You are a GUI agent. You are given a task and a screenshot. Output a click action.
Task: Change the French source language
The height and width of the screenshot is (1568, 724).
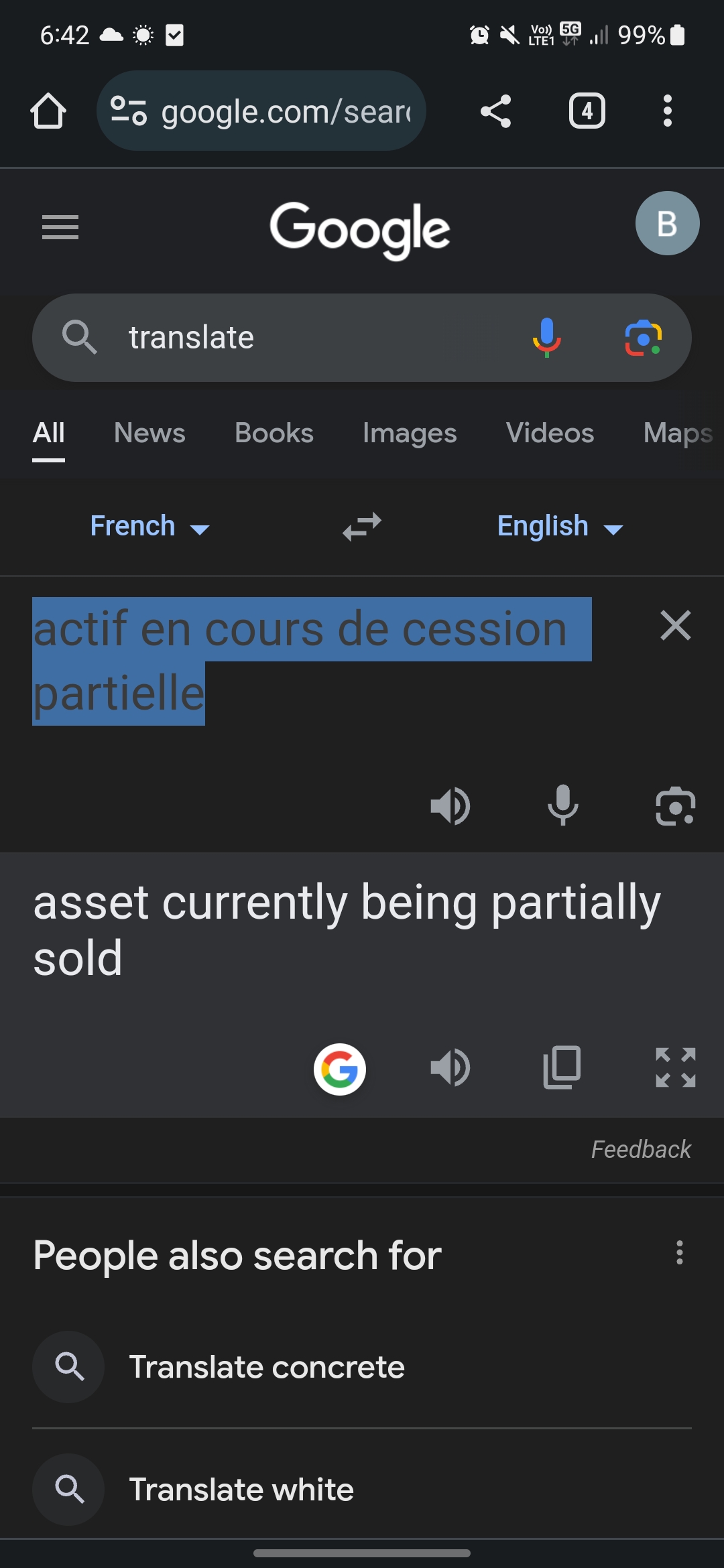pos(149,527)
